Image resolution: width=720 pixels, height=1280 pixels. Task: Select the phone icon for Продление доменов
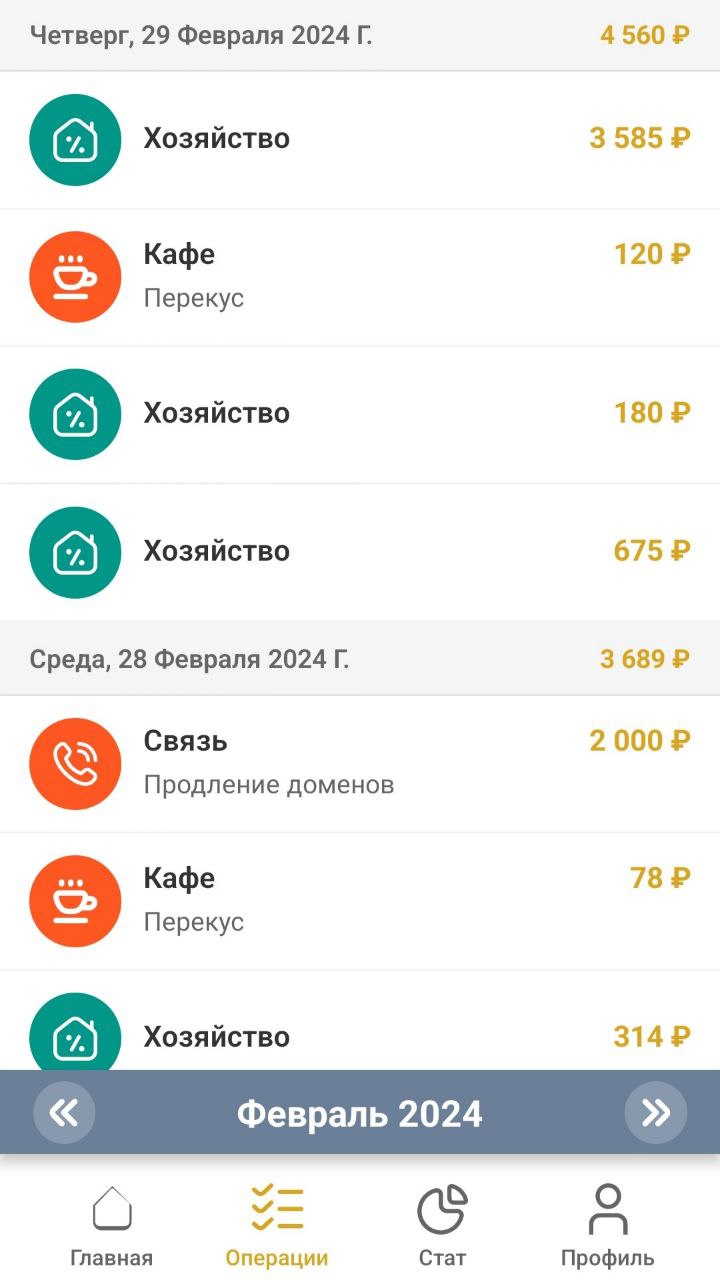click(75, 763)
